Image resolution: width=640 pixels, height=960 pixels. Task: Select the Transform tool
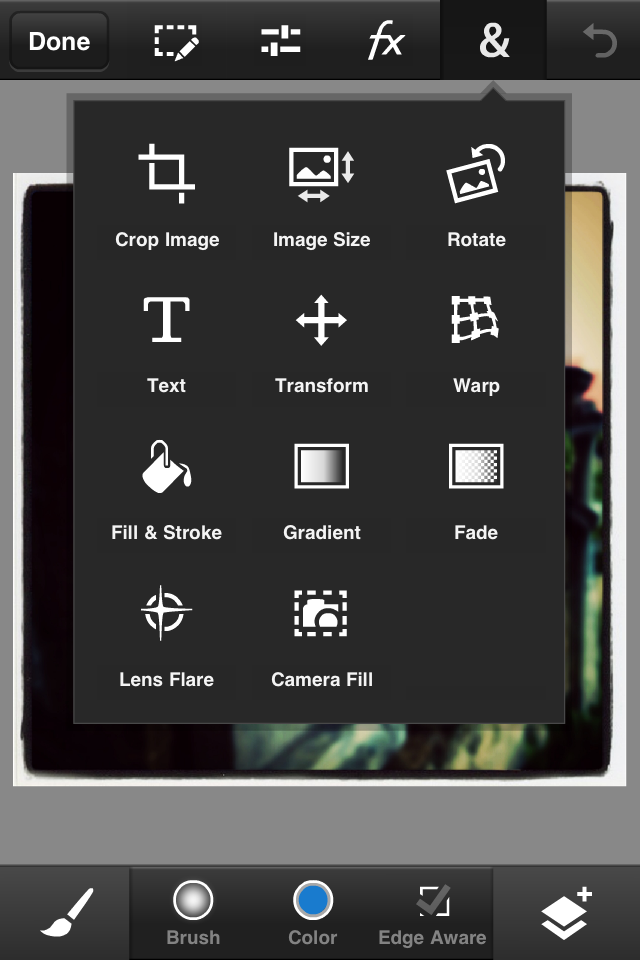(321, 342)
